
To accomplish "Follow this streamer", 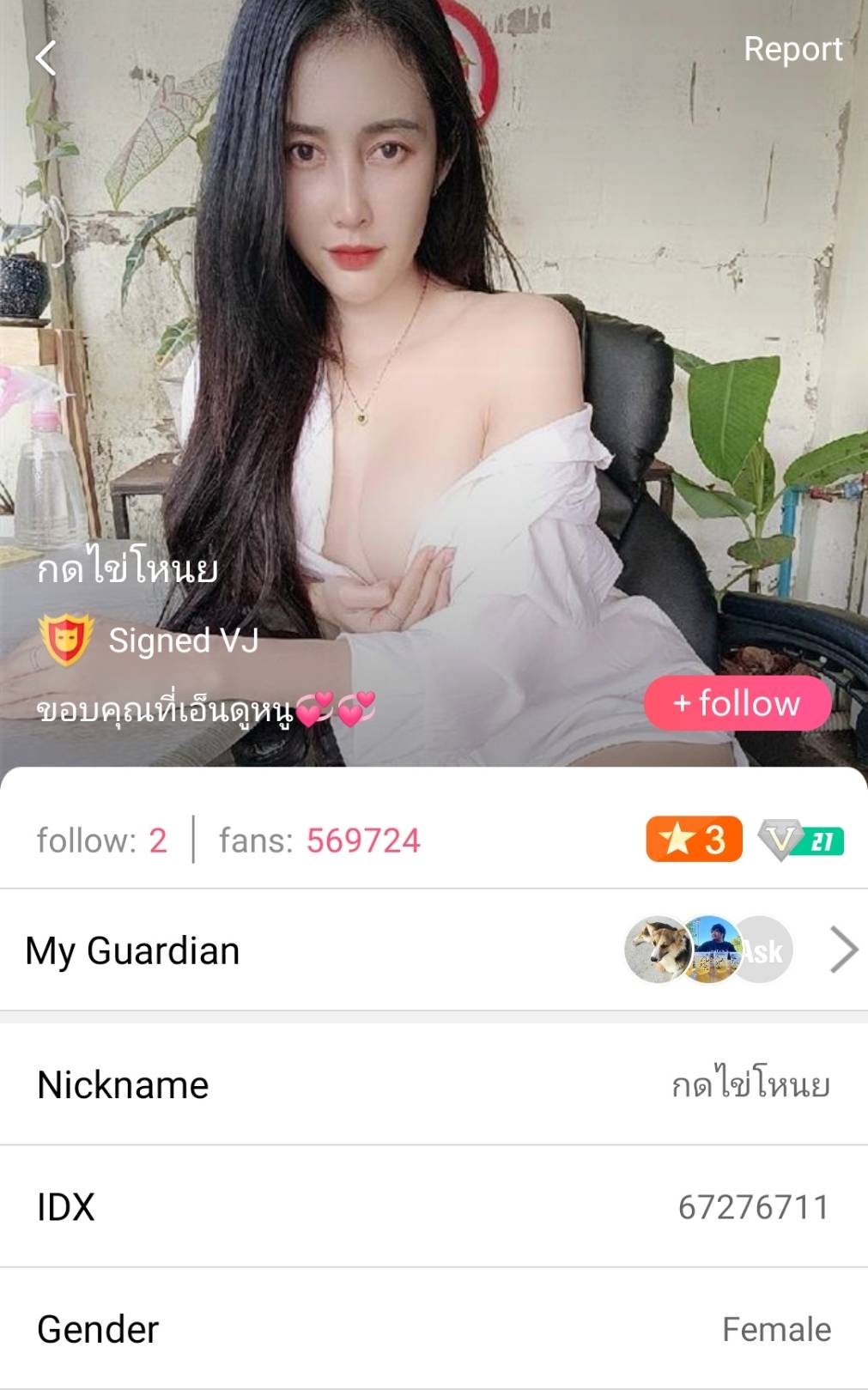I will click(x=737, y=703).
